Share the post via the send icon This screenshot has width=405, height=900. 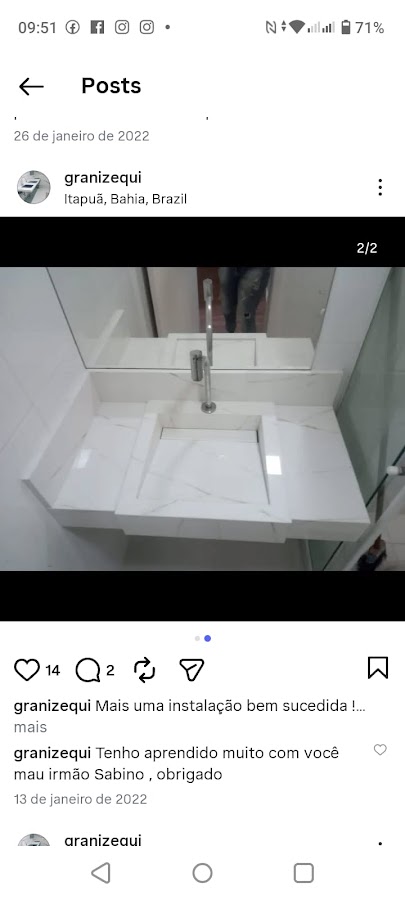[x=192, y=670]
